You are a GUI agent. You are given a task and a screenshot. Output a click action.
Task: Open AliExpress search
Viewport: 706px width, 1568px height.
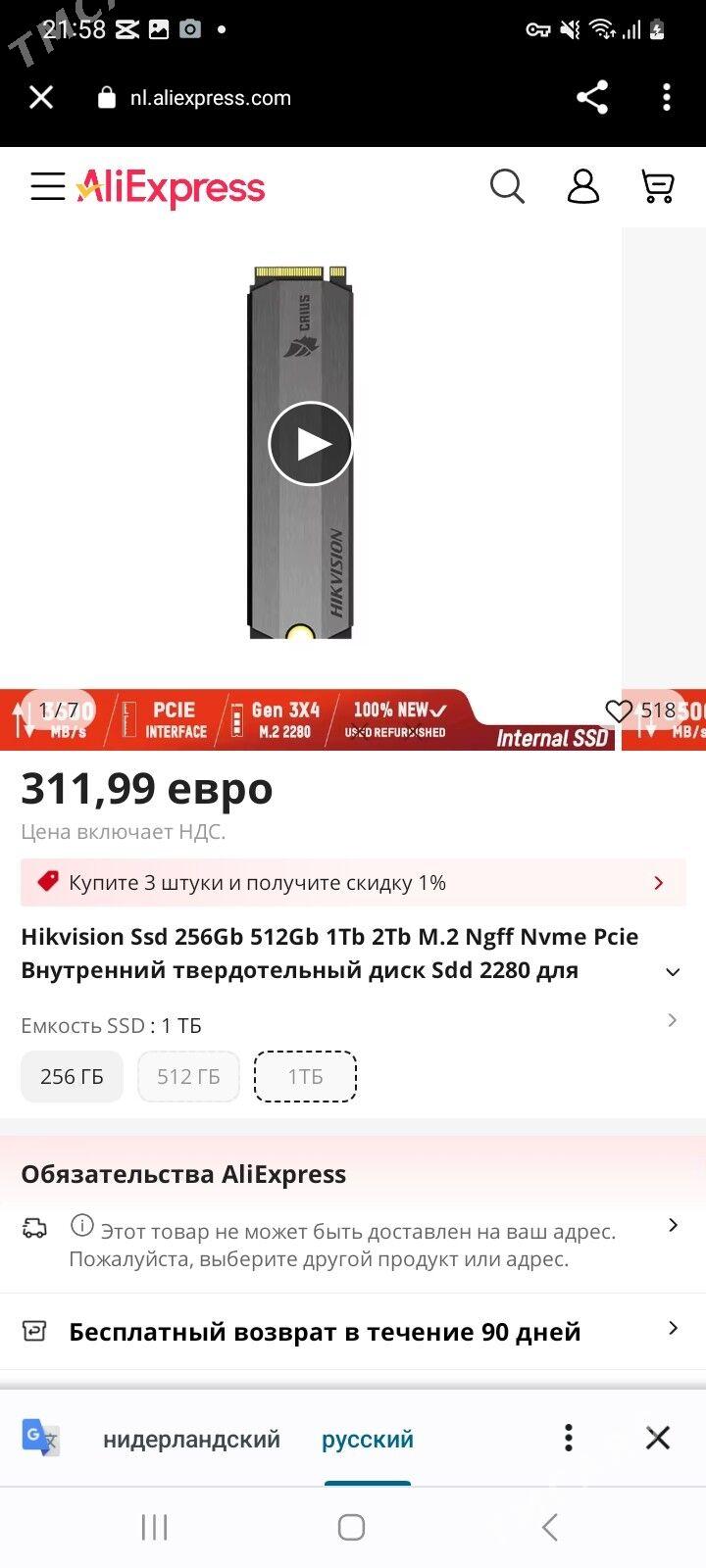(x=507, y=186)
